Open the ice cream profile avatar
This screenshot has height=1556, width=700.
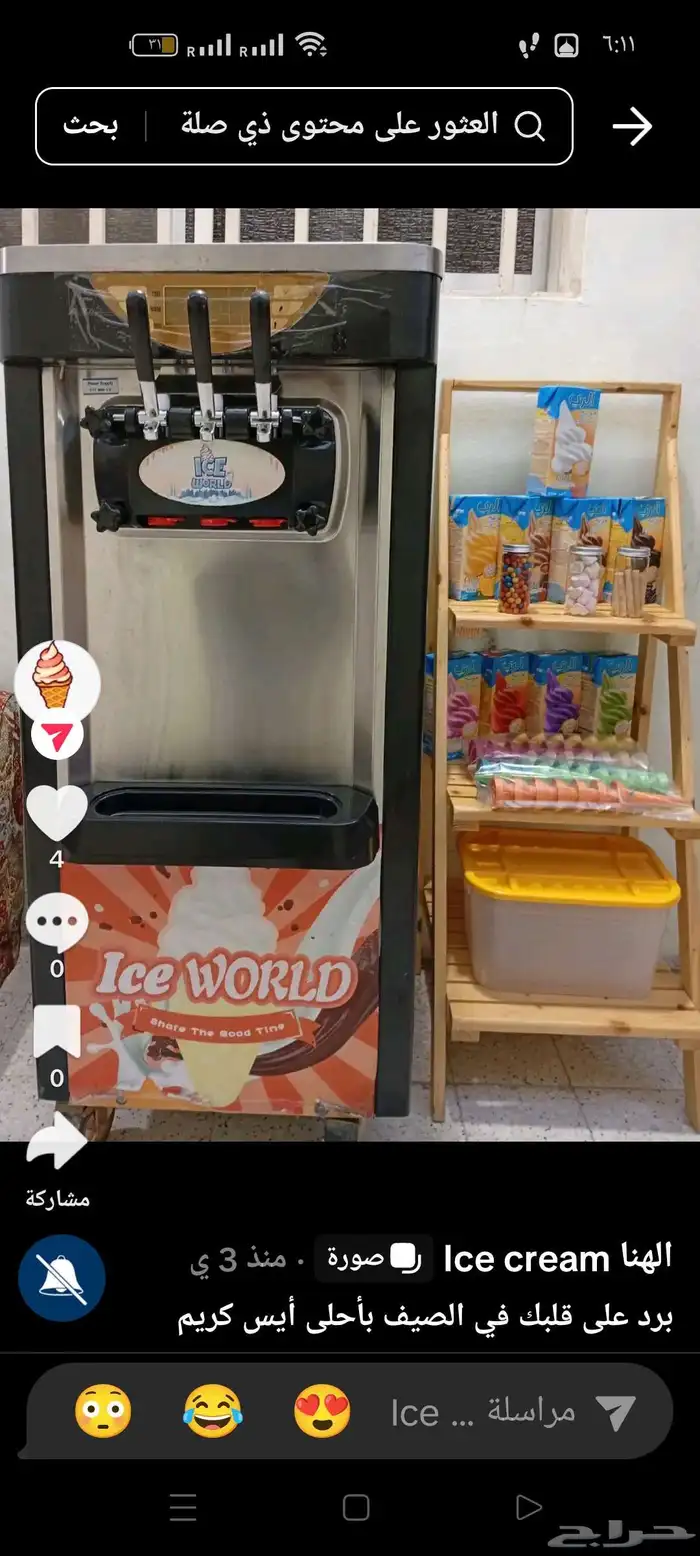click(x=57, y=679)
